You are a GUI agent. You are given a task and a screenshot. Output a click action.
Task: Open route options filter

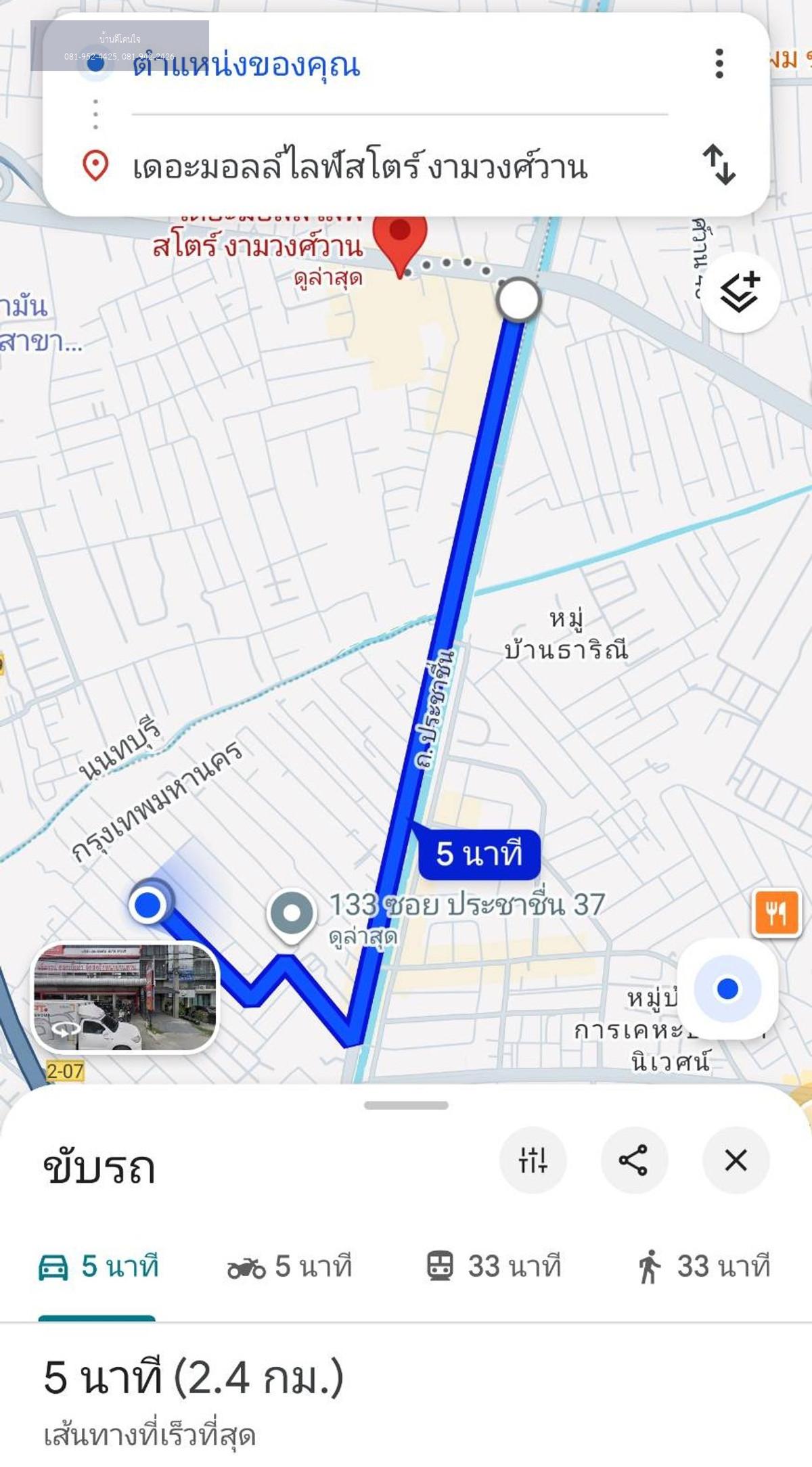533,1160
